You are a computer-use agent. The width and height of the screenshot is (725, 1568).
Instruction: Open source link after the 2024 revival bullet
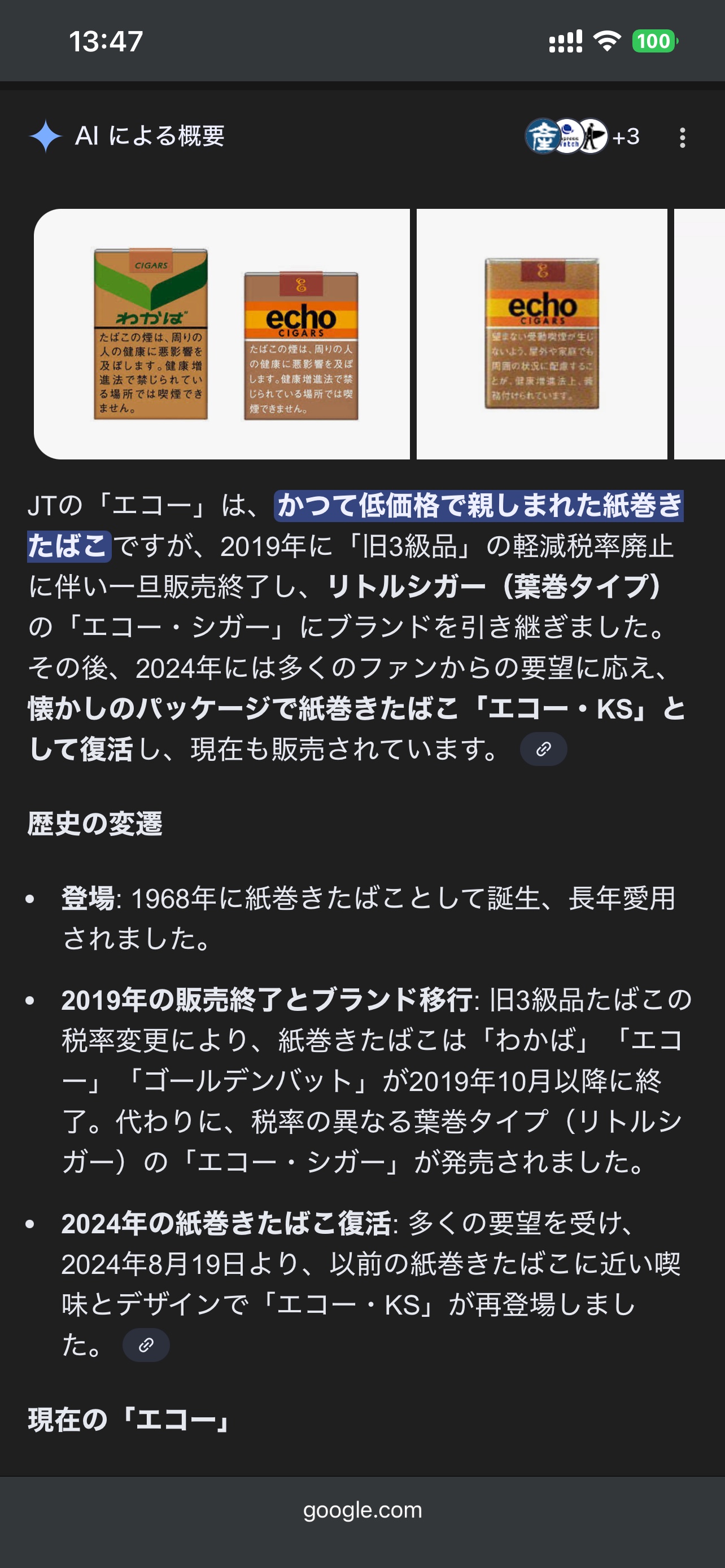146,1344
